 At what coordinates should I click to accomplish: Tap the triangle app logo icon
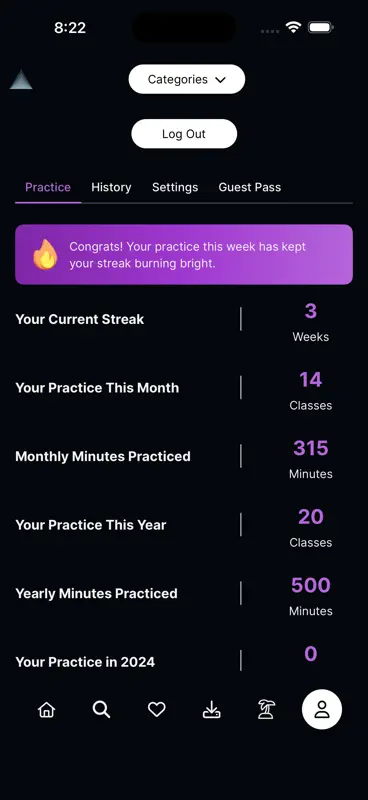point(21,80)
